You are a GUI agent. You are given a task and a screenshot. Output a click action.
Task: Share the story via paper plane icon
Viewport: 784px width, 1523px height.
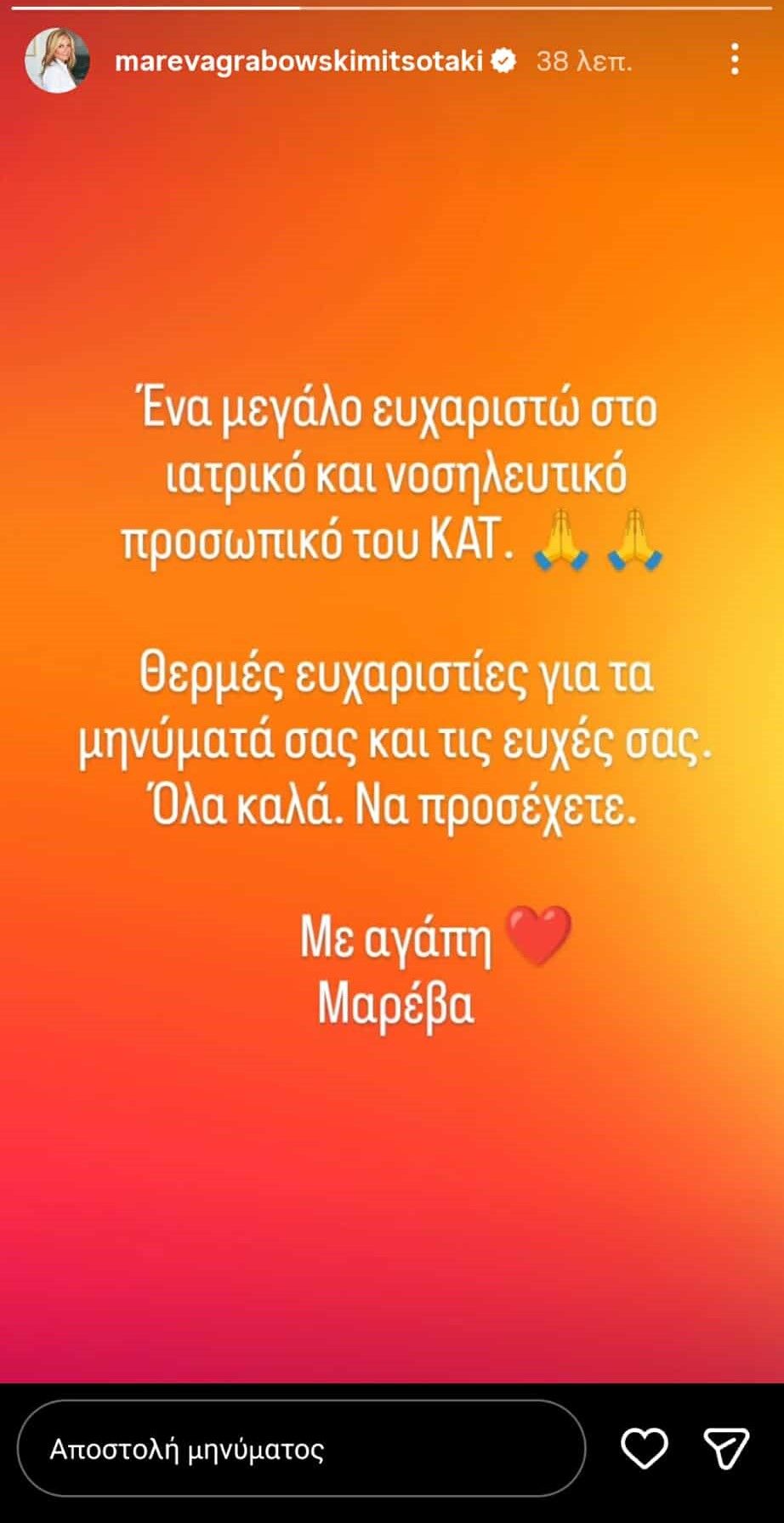(x=725, y=1449)
